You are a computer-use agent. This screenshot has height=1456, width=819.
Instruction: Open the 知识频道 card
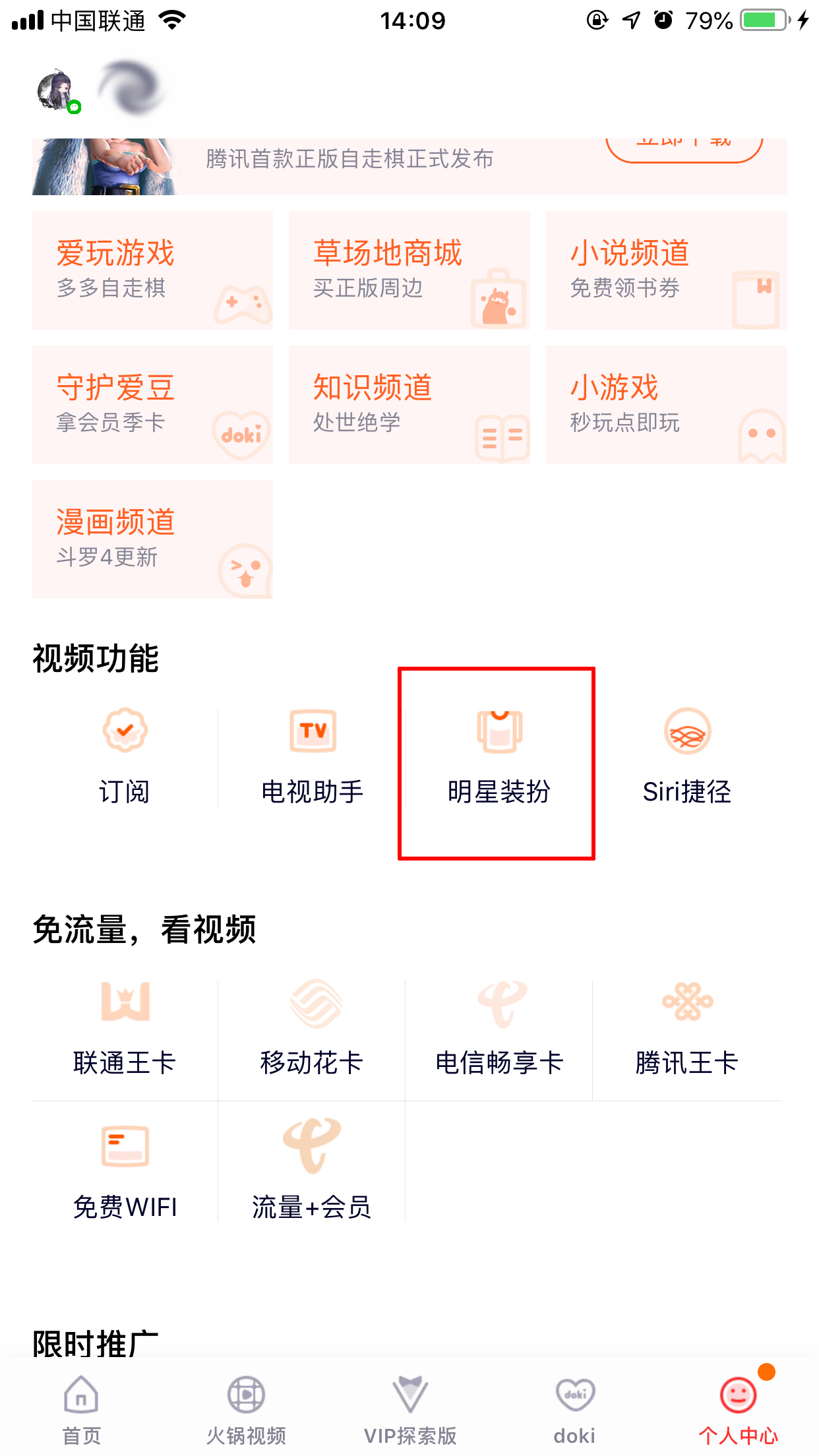[x=409, y=405]
